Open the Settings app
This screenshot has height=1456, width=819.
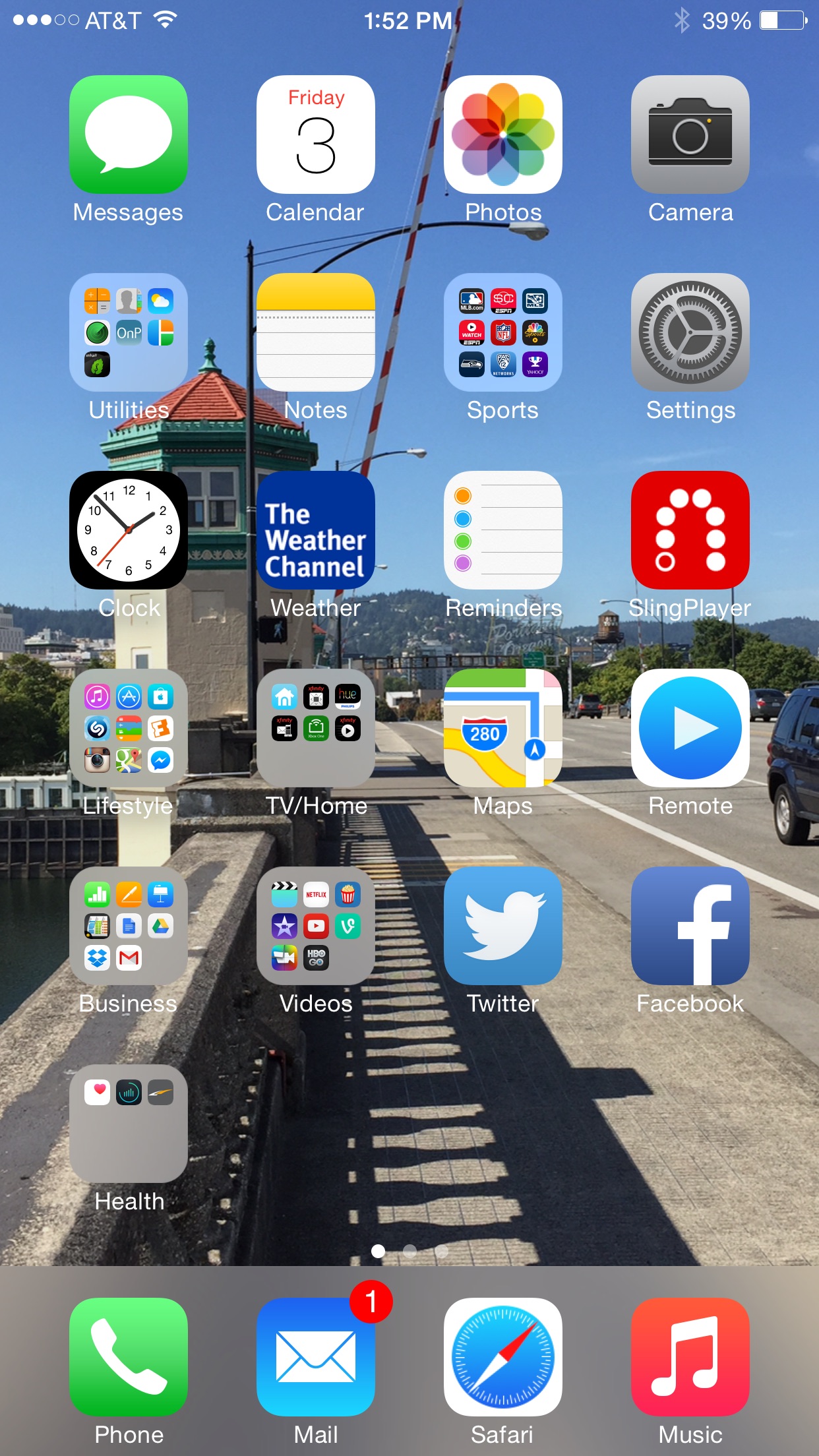coord(690,332)
